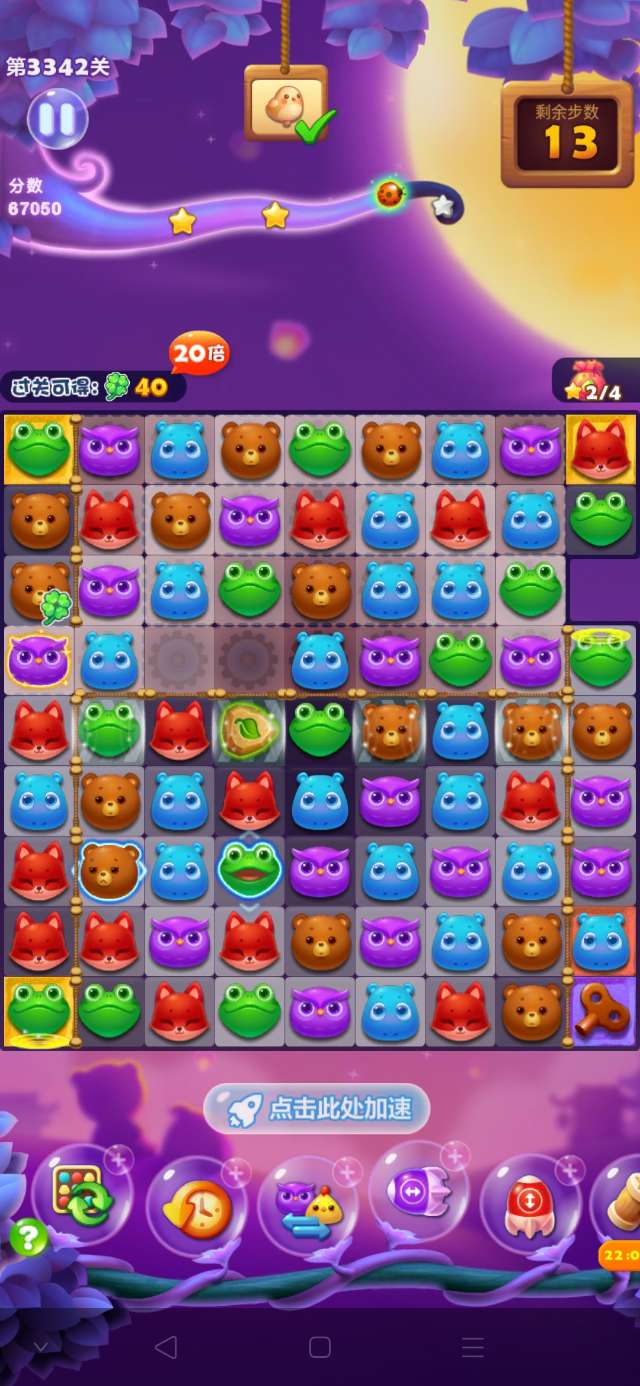Tap the glowing purple owl piece

[38, 659]
